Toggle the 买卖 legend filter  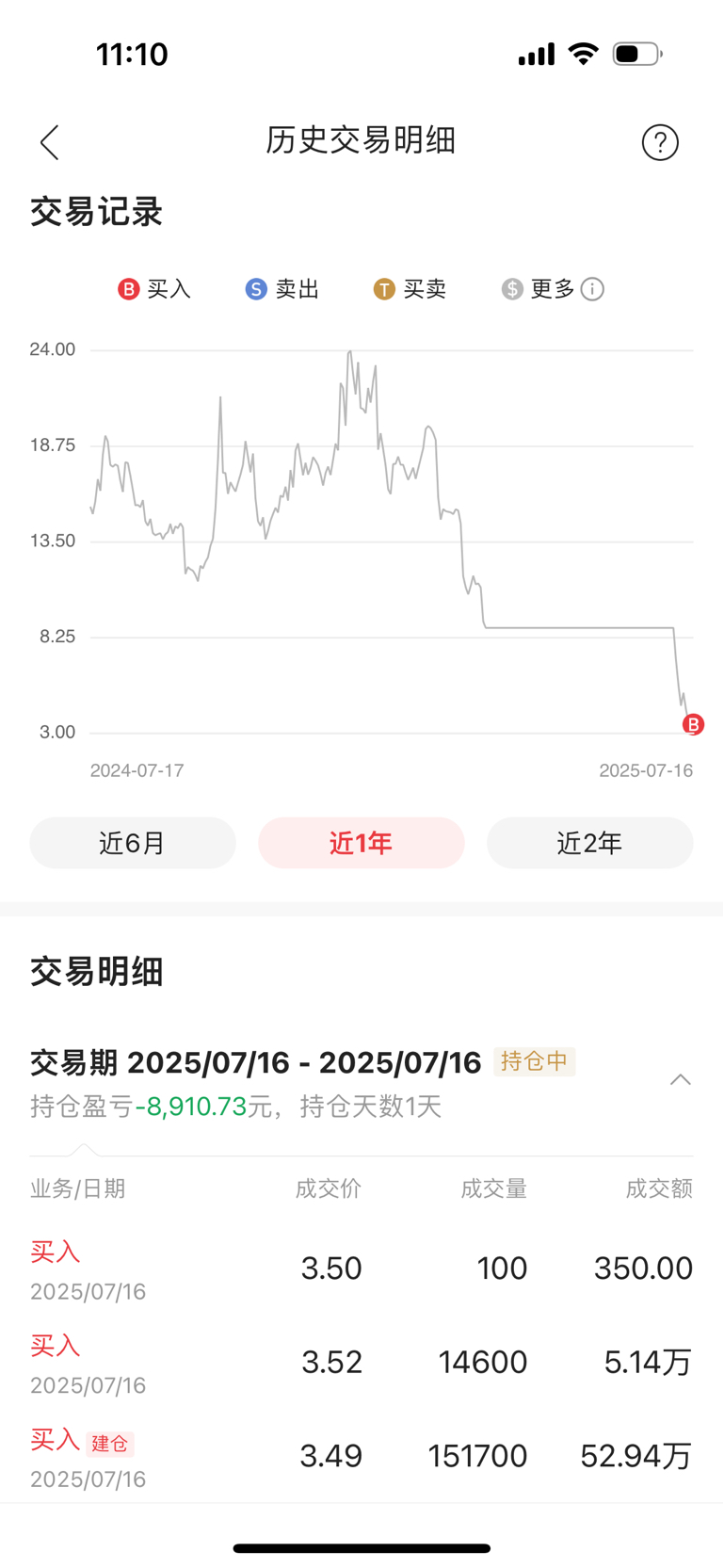point(410,289)
